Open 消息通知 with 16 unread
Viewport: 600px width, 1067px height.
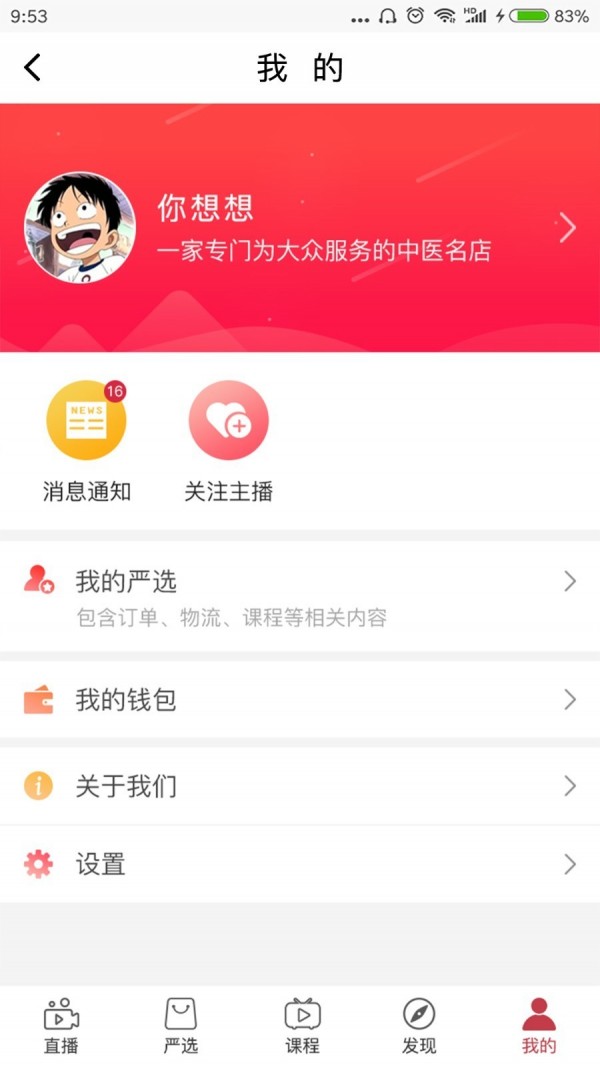[86, 440]
